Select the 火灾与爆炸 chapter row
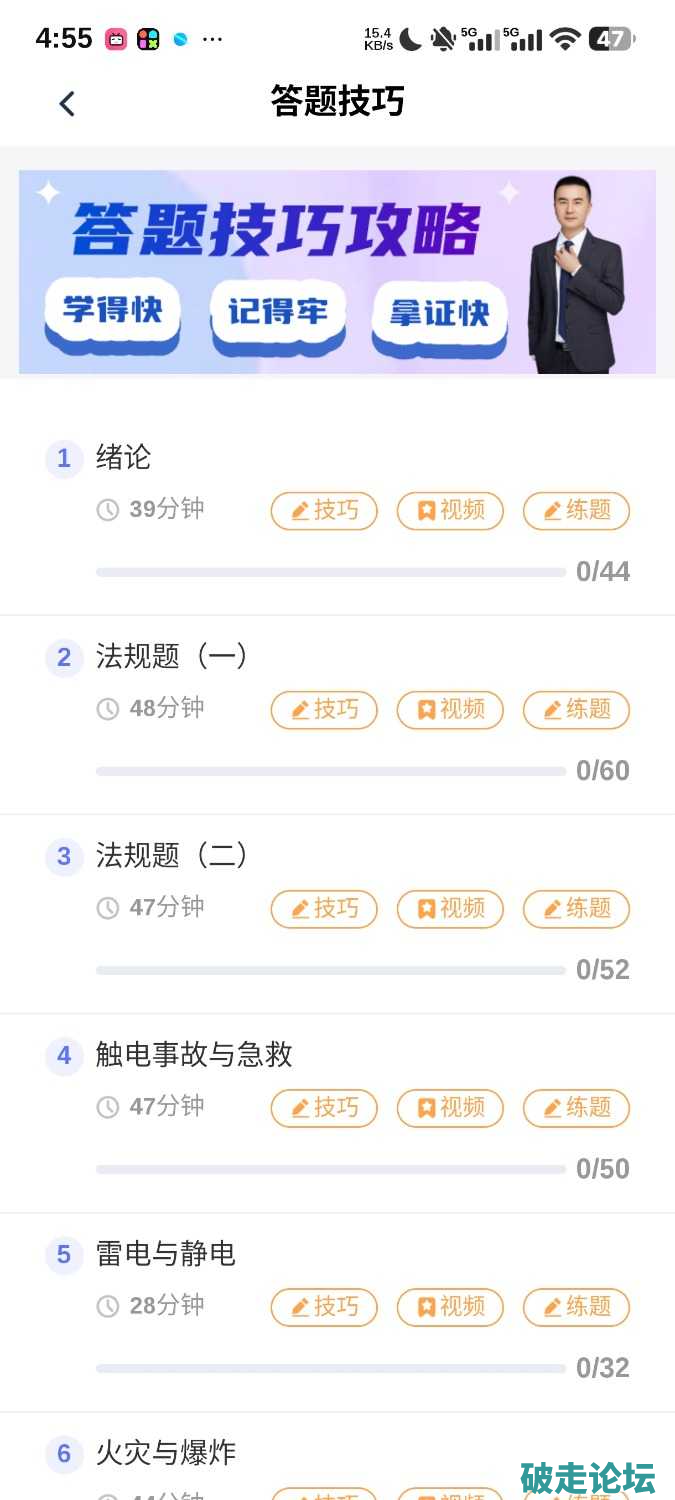 (166, 1453)
